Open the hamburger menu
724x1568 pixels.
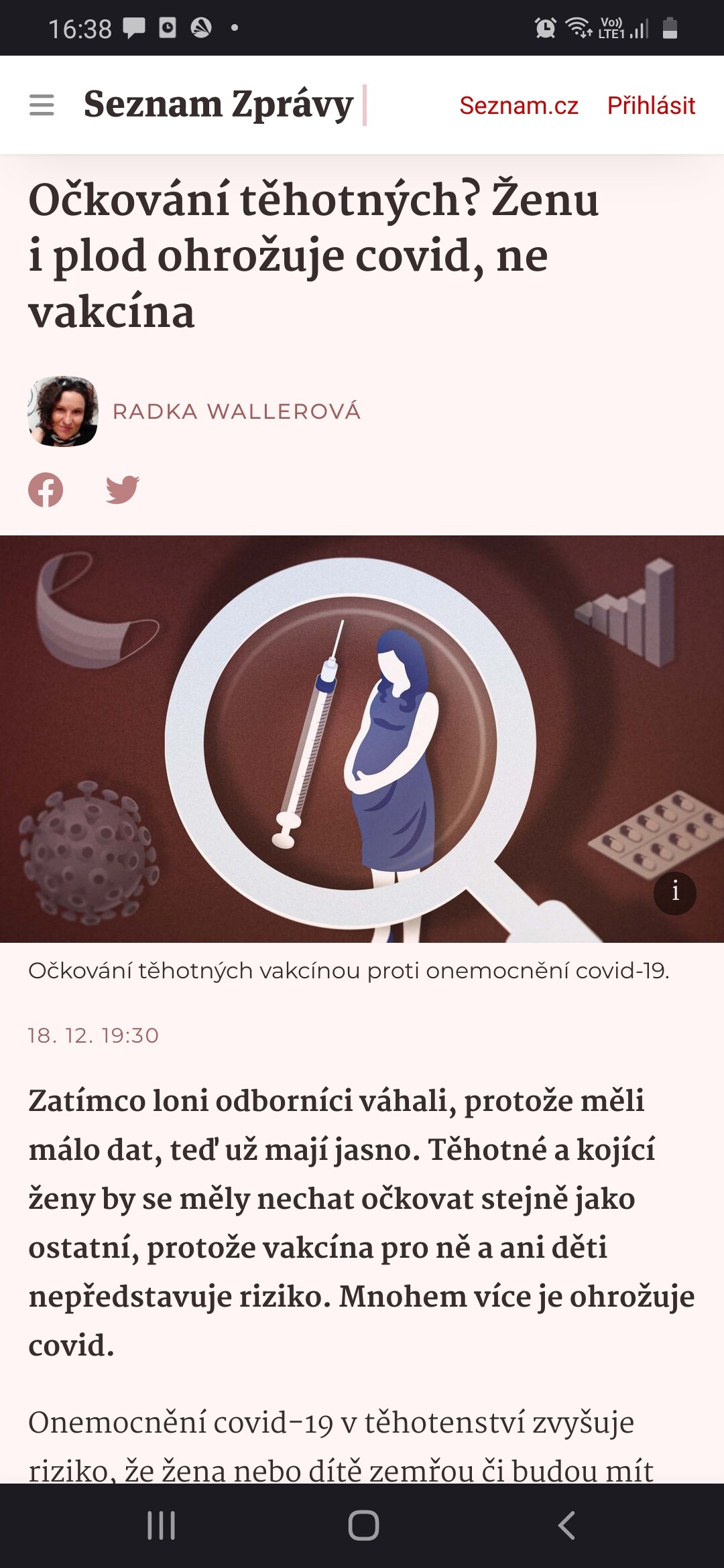(42, 105)
